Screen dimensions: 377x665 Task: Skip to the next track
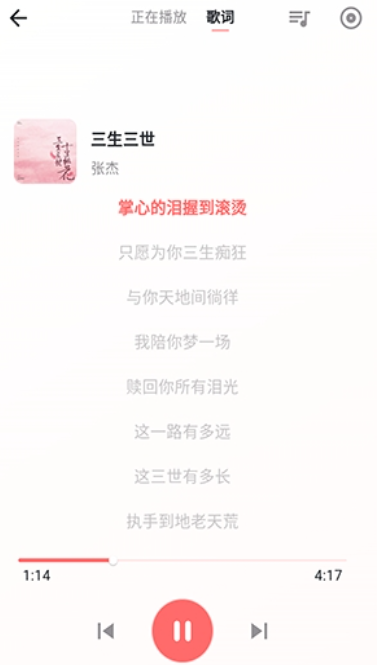click(259, 631)
